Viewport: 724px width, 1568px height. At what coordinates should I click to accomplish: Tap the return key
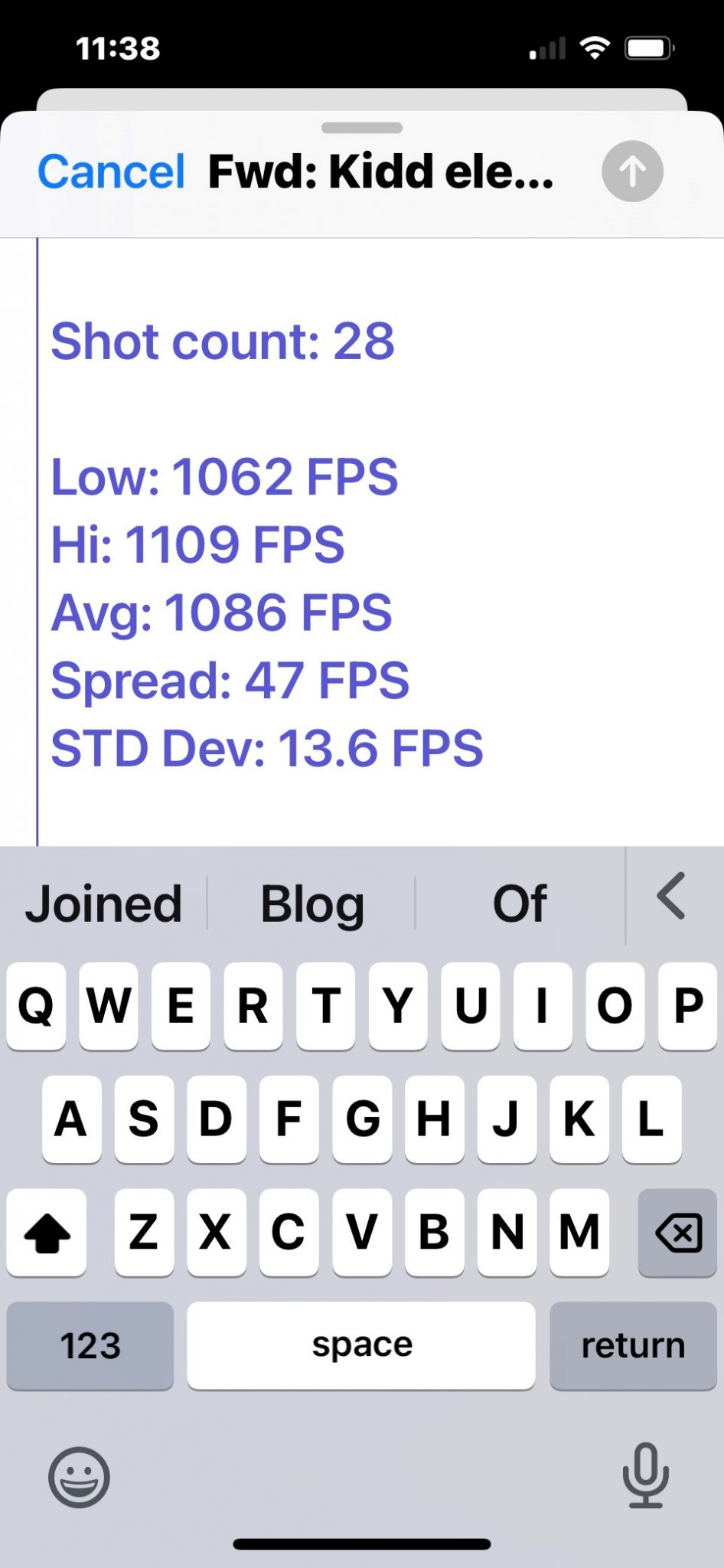(633, 1345)
